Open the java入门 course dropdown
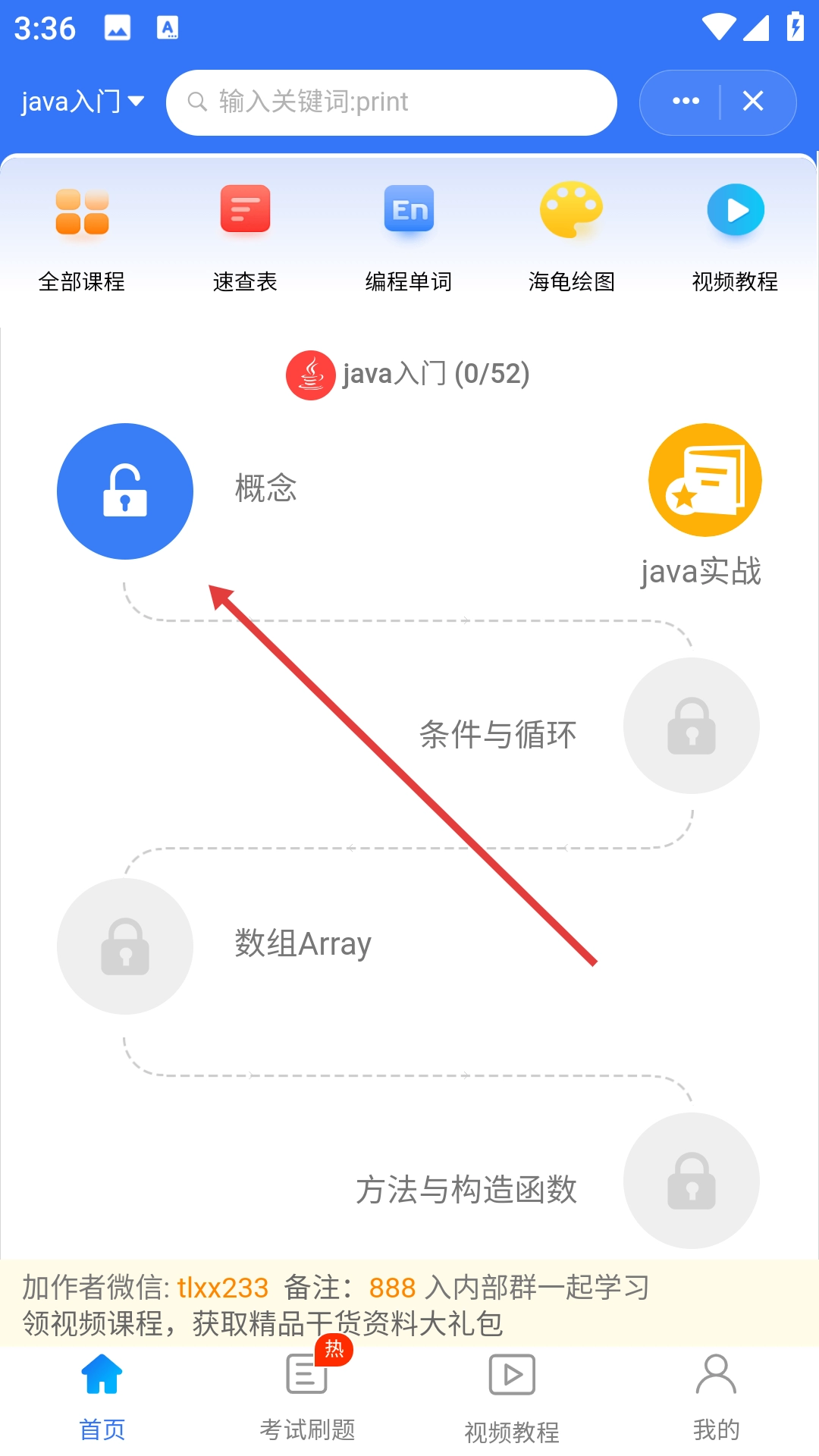This screenshot has height=1456, width=819. tap(82, 102)
